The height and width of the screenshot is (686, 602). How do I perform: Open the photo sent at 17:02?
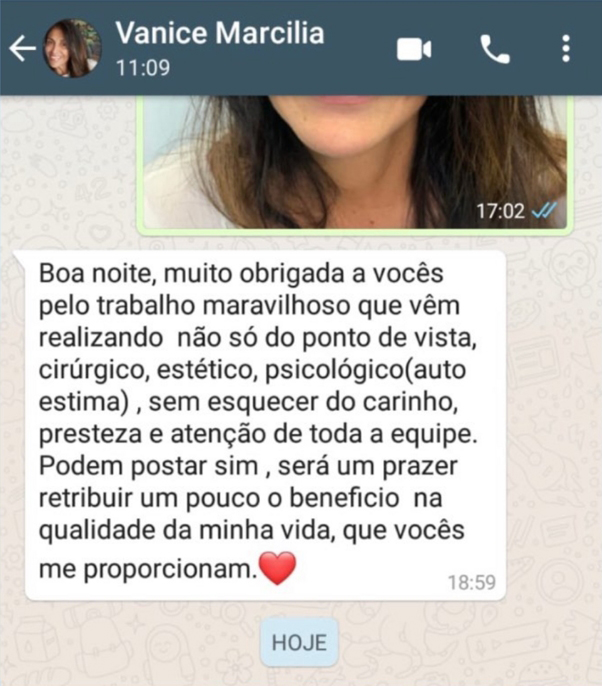tap(355, 160)
